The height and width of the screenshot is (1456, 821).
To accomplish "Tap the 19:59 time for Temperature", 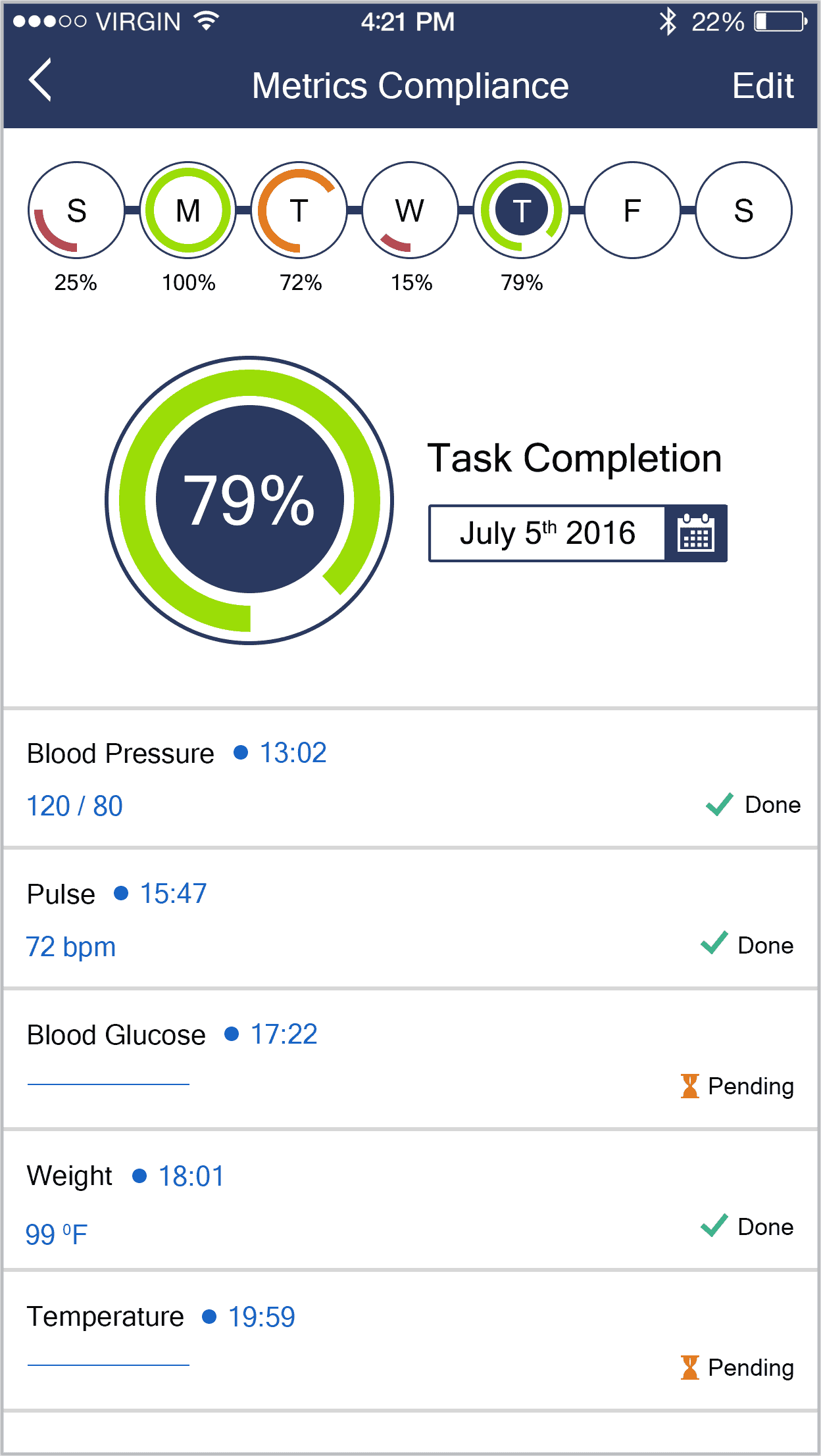I will 262,1316.
